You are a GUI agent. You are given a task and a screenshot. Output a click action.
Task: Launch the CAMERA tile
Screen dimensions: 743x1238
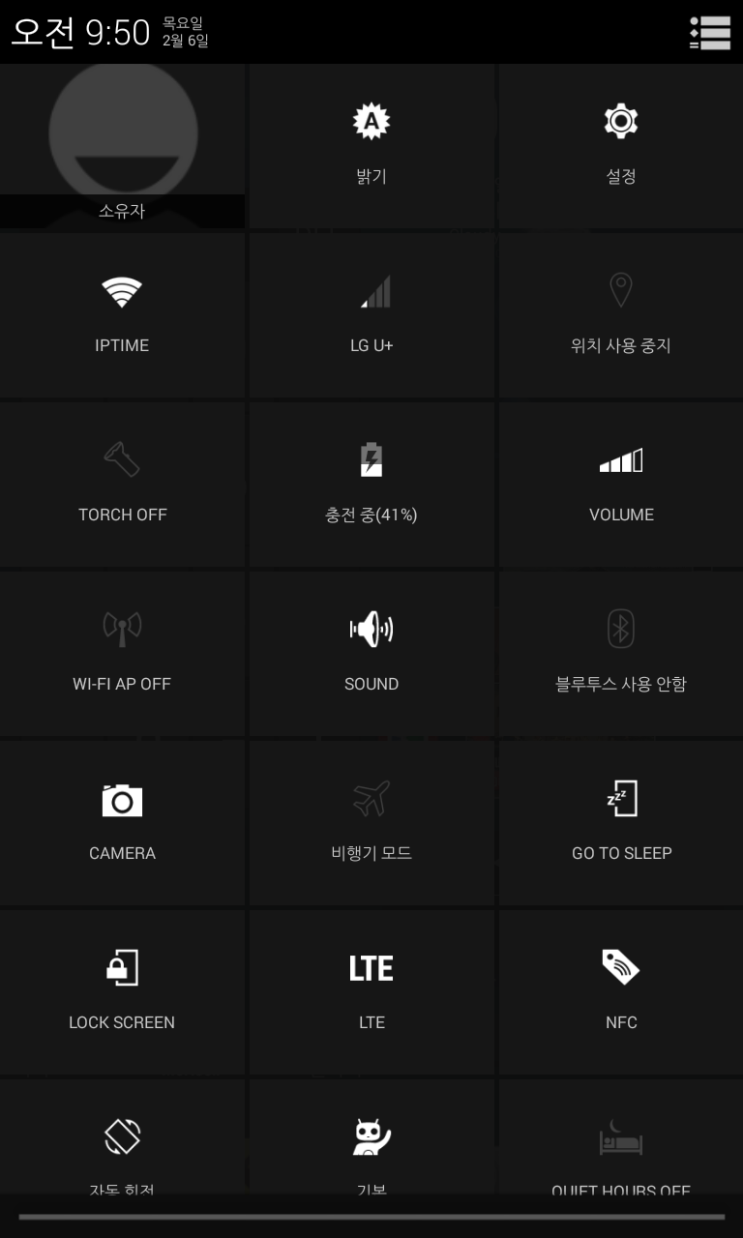point(122,822)
